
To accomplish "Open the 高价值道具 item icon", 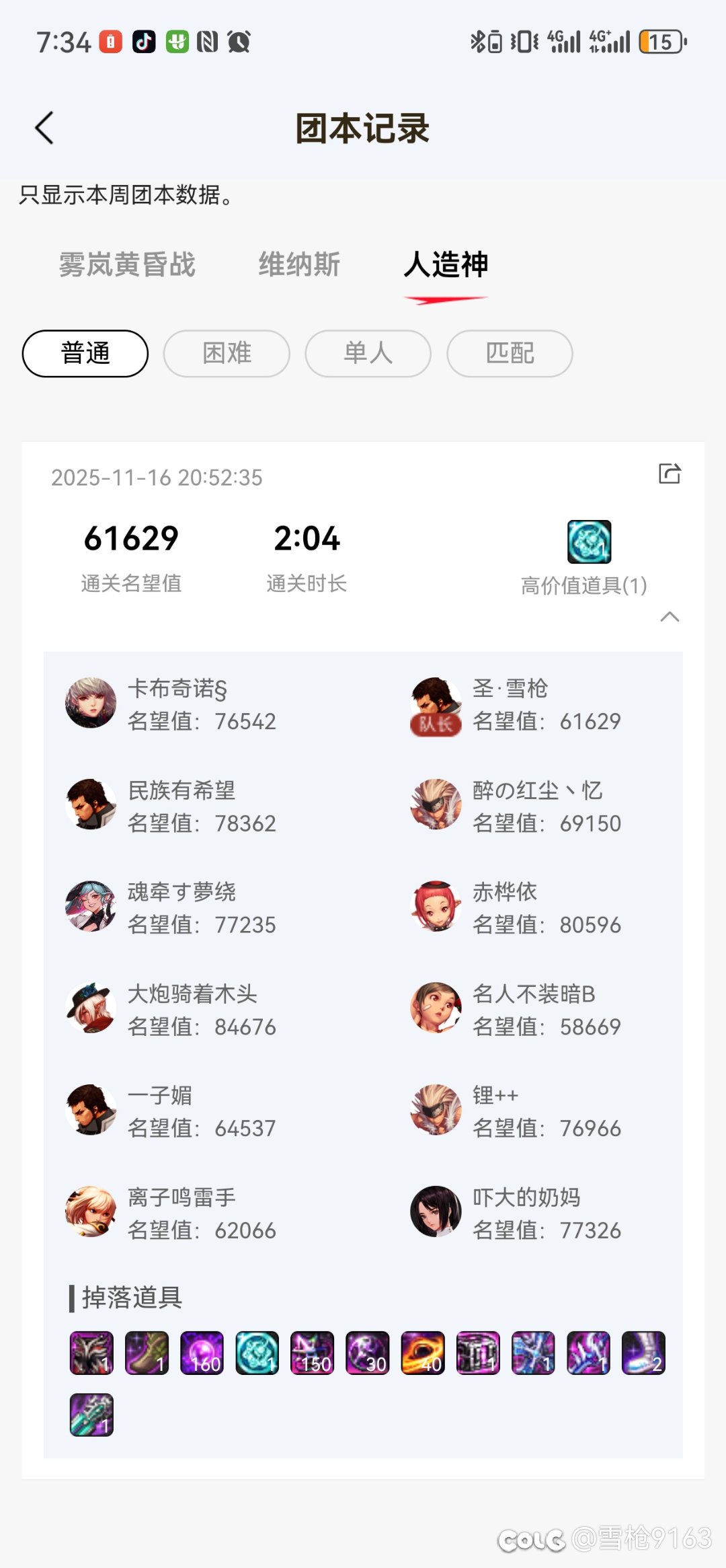I will coord(589,542).
